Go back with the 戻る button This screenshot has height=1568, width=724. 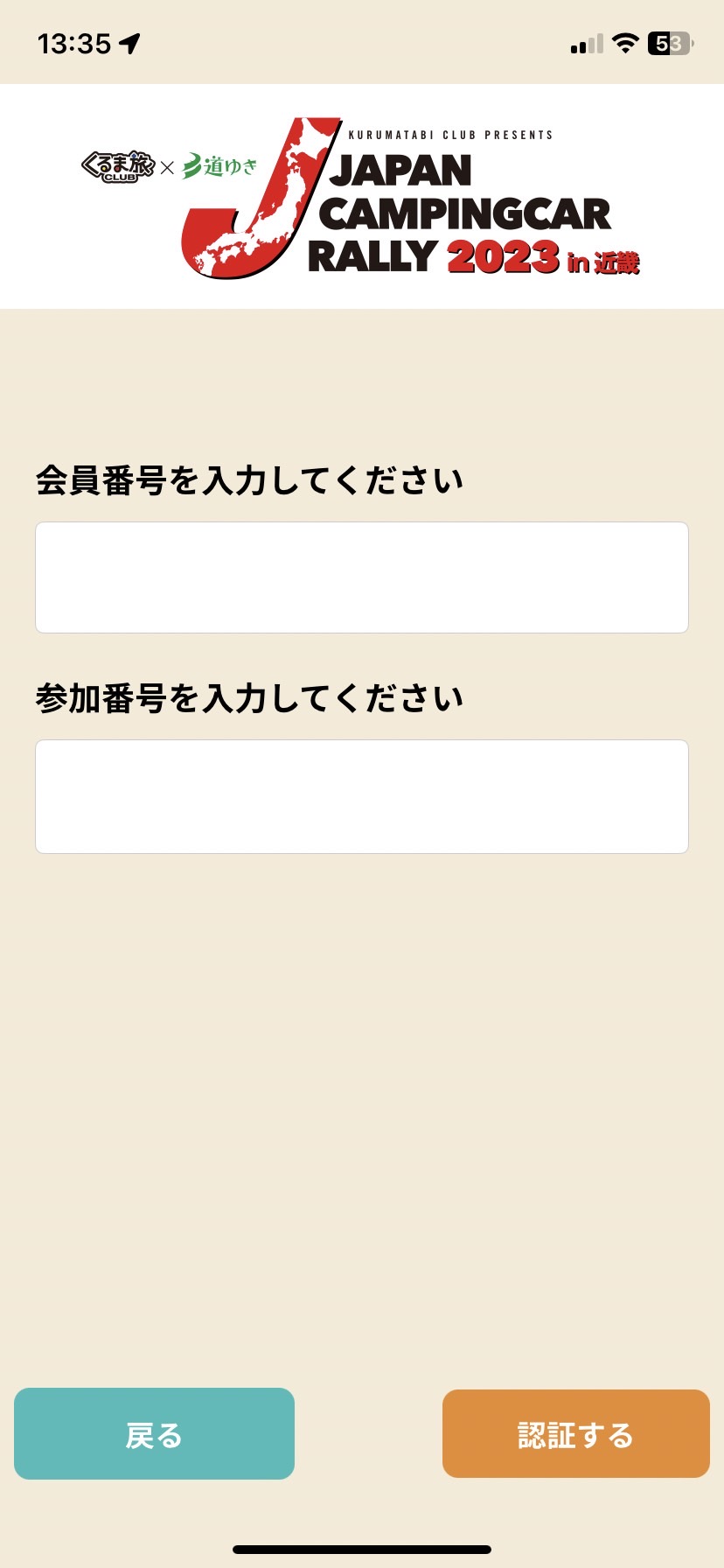pos(154,1433)
